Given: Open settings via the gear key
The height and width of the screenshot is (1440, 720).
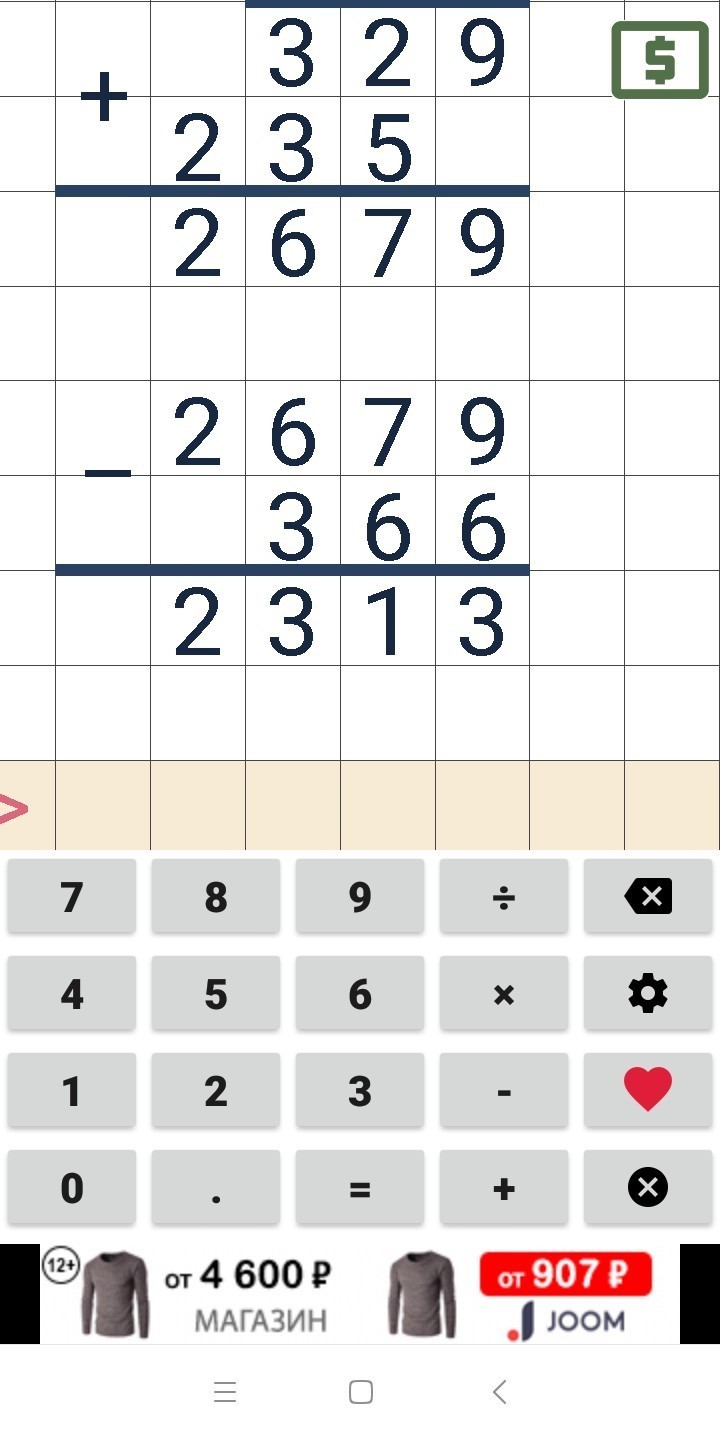Looking at the screenshot, I should tap(648, 993).
